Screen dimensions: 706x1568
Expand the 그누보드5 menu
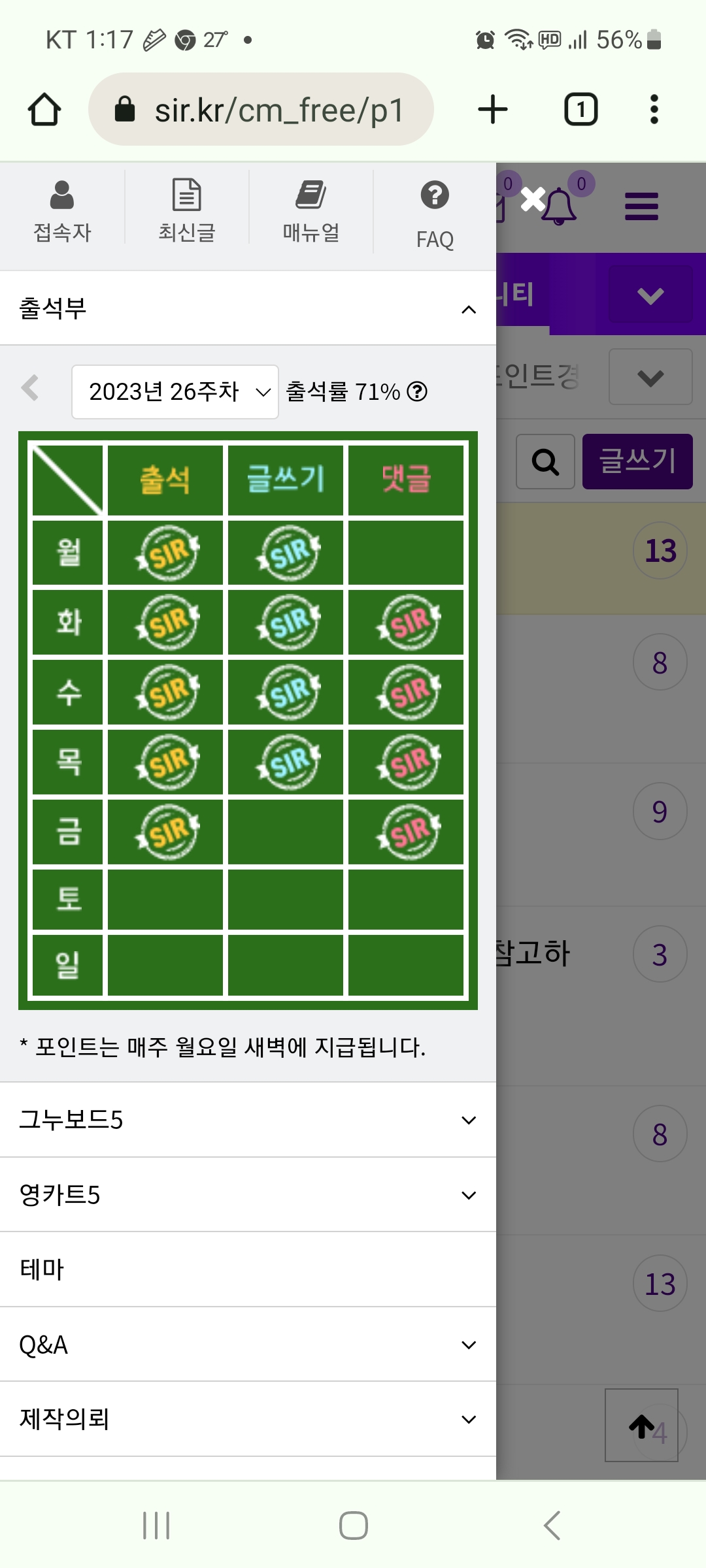pyautogui.click(x=468, y=1120)
